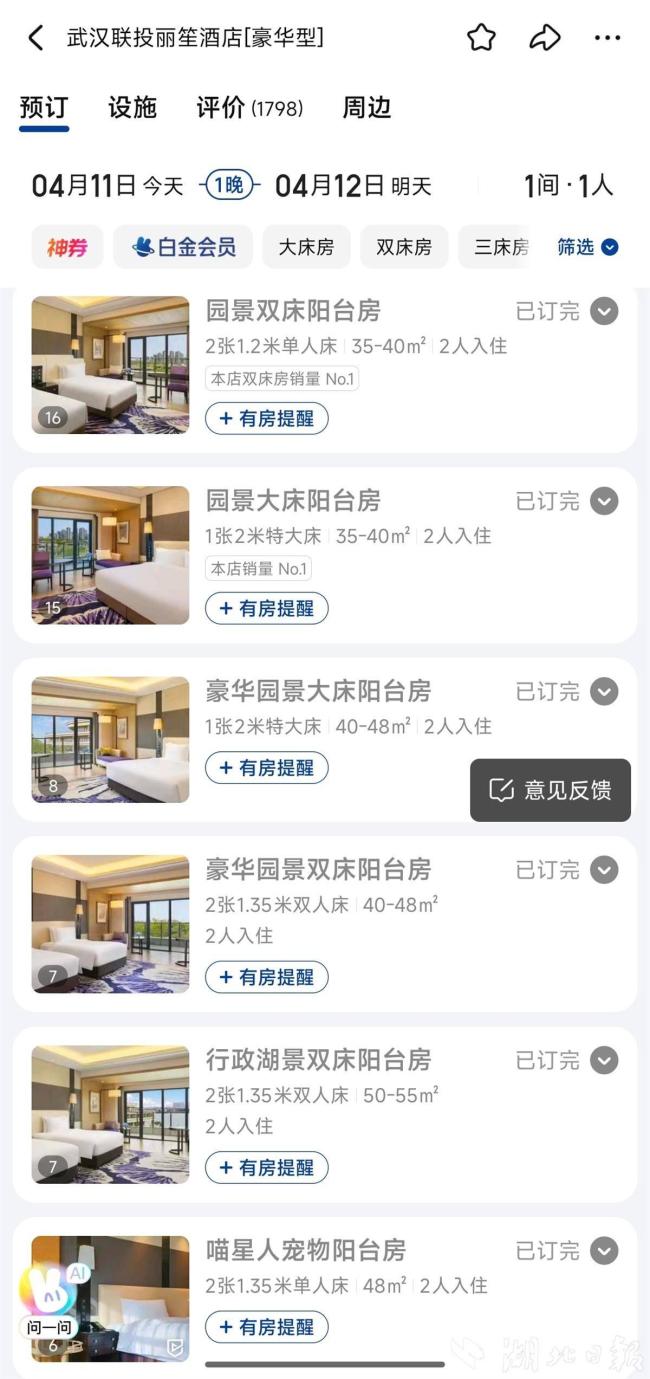Filter by 双床房
Viewport: 650px width, 1379px height.
tap(404, 247)
